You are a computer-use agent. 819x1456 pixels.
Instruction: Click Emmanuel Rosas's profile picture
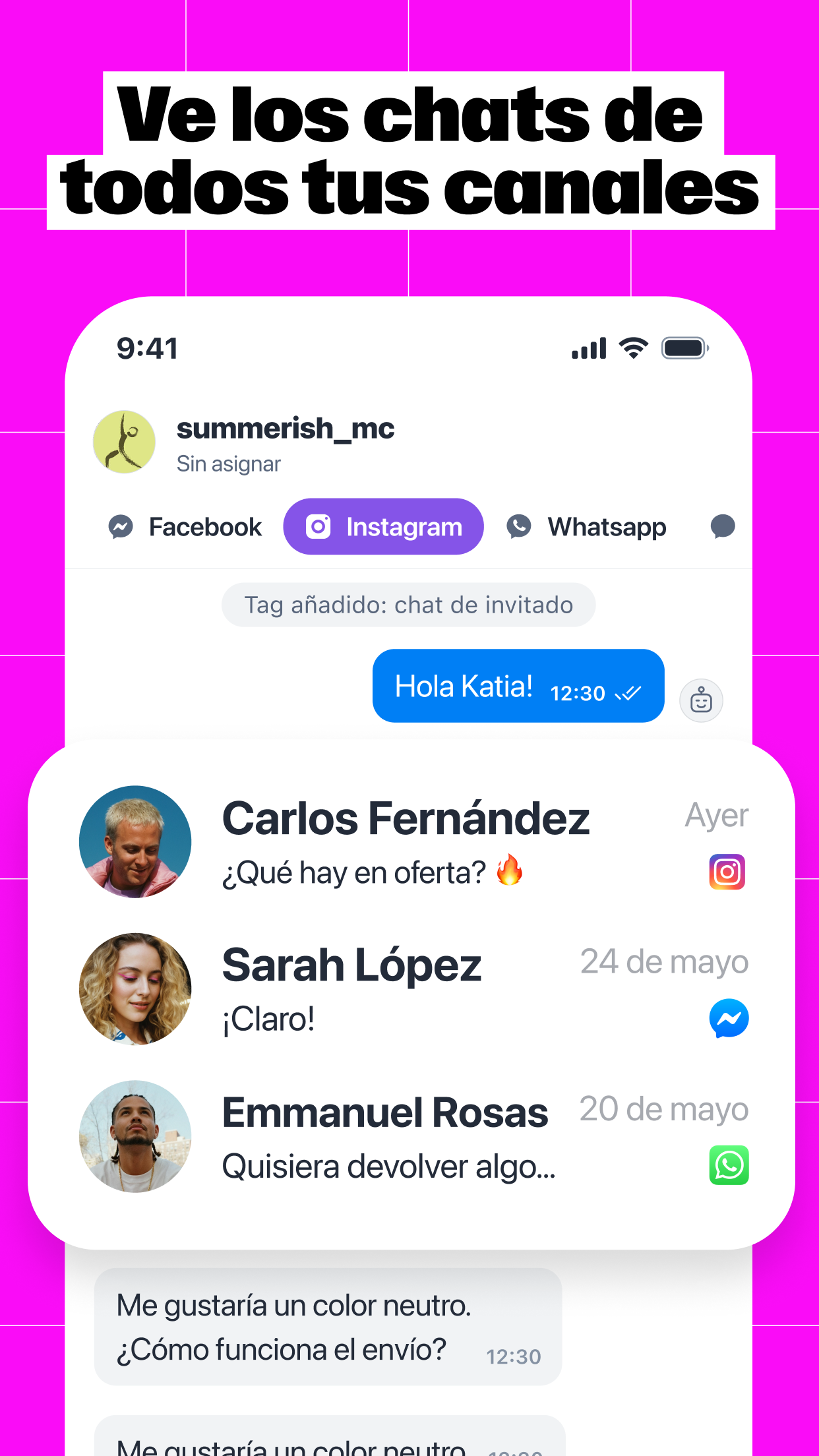coord(134,1135)
